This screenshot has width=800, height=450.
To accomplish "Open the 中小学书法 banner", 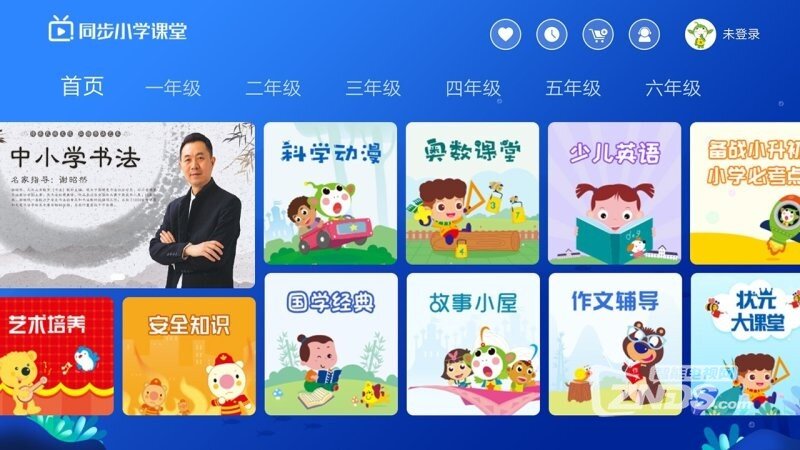I will tap(120, 205).
